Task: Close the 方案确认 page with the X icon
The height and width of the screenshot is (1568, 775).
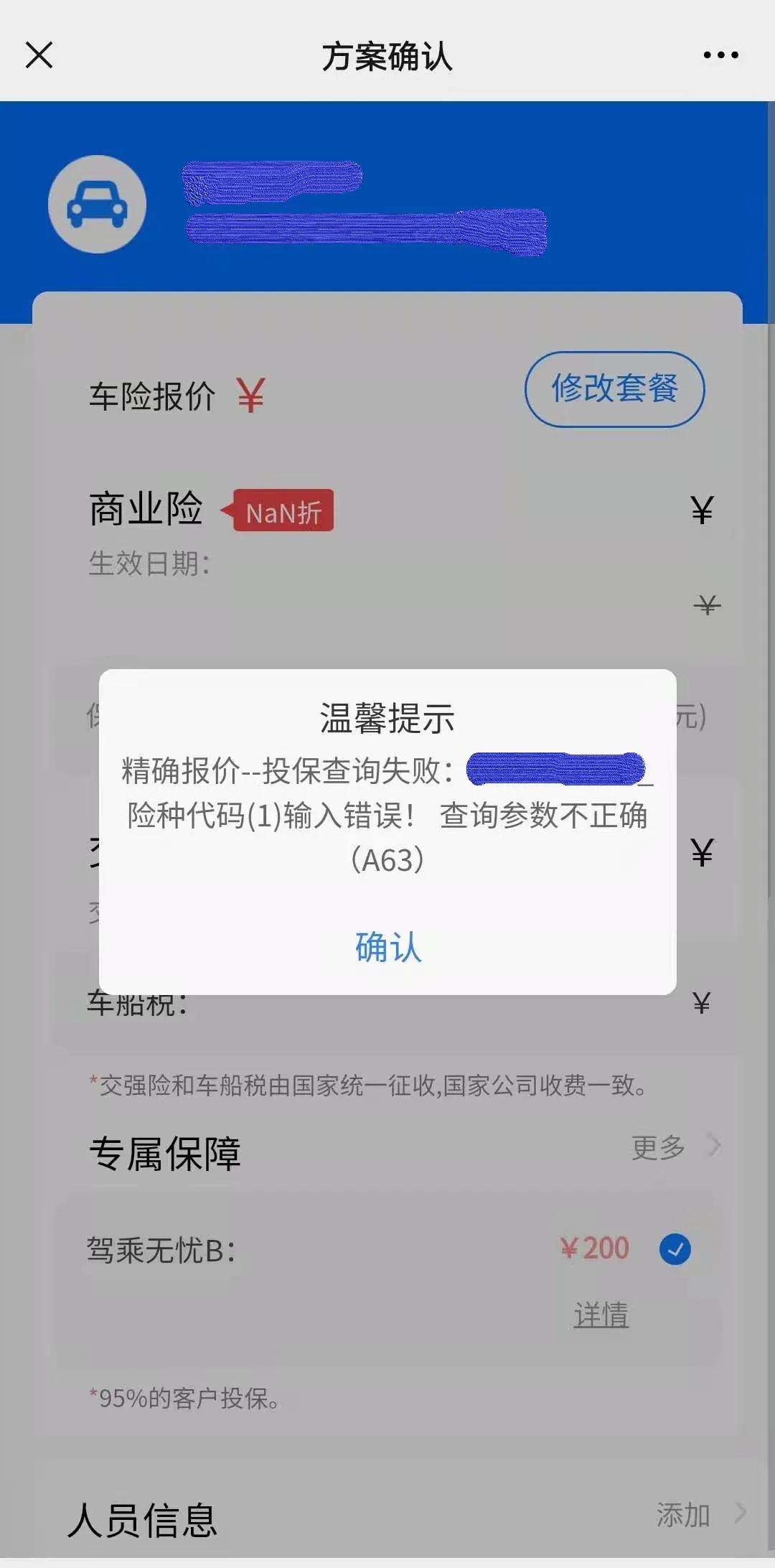Action: point(39,56)
